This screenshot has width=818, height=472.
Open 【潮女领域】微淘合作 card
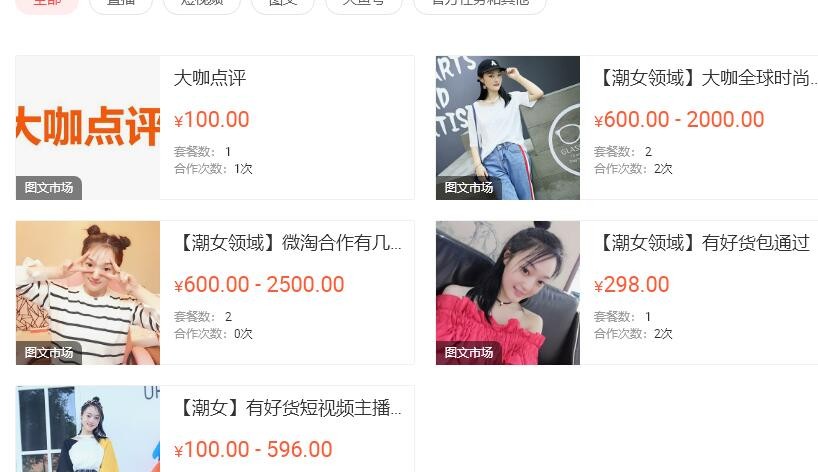(288, 243)
